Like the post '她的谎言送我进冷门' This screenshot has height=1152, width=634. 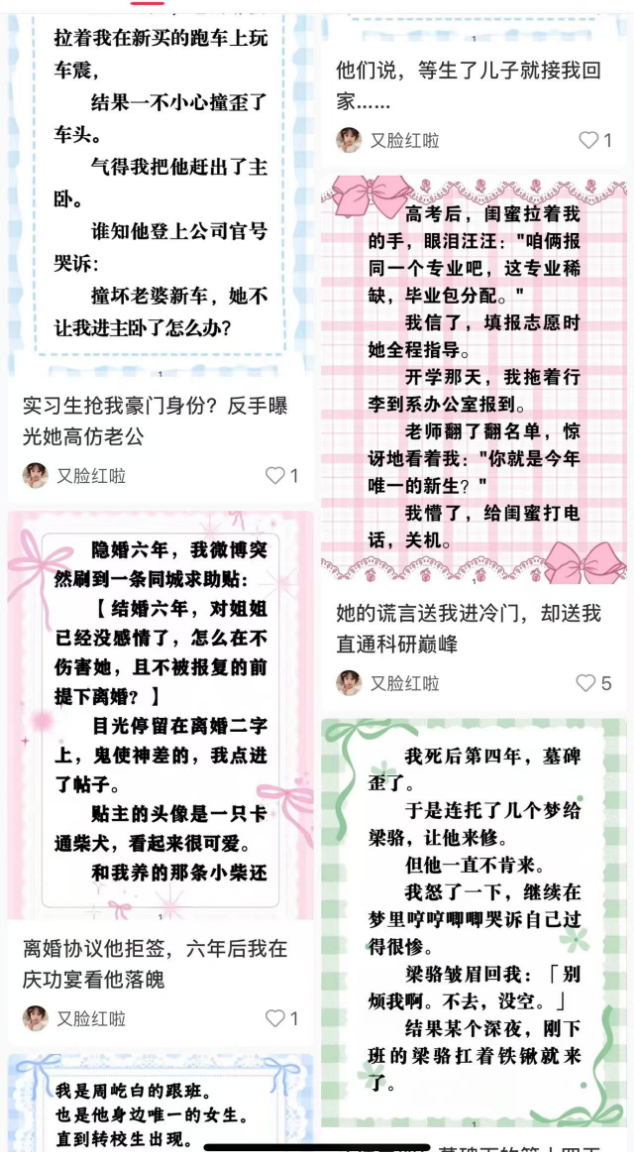pyautogui.click(x=587, y=683)
